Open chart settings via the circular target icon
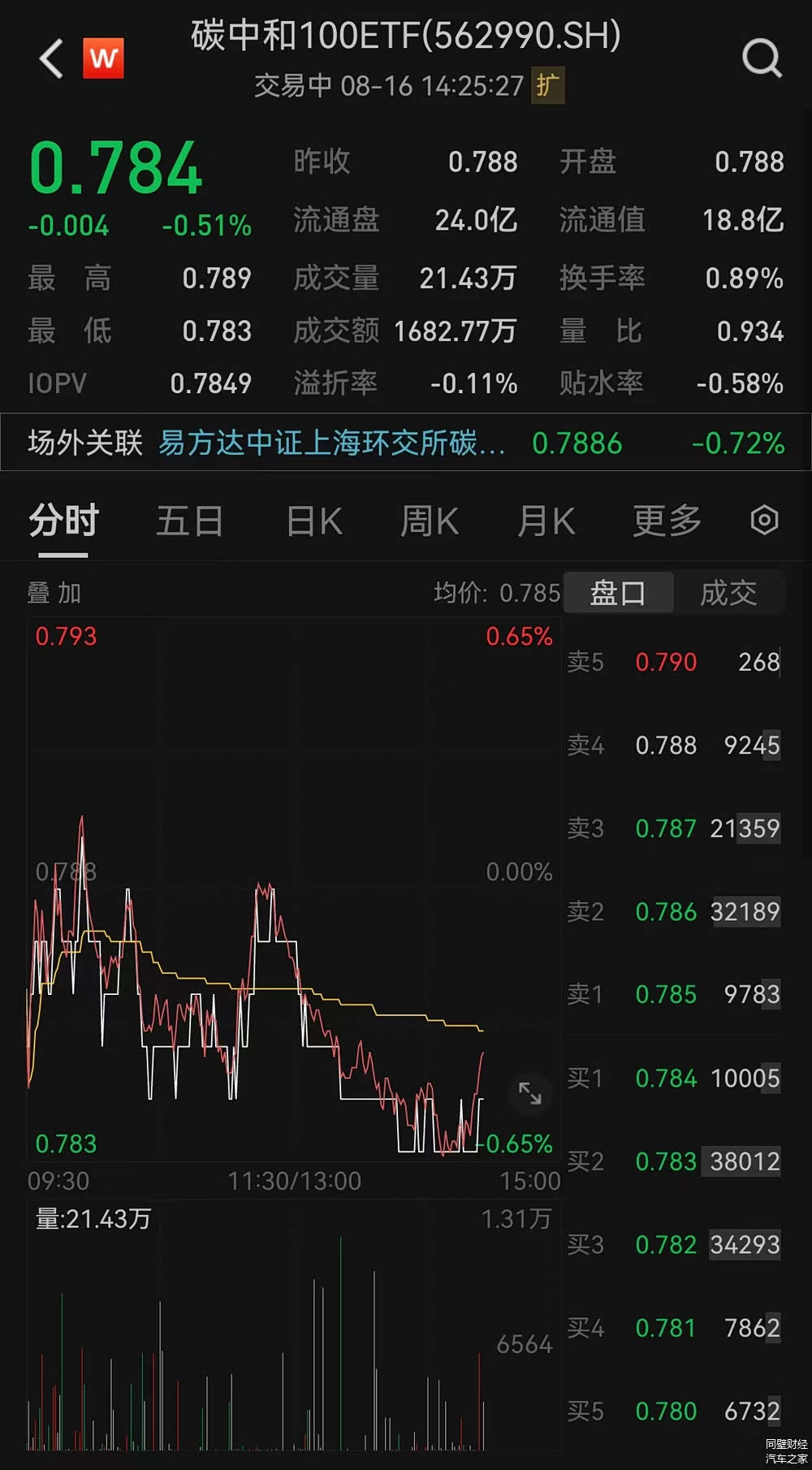Viewport: 812px width, 1470px height. 763,520
